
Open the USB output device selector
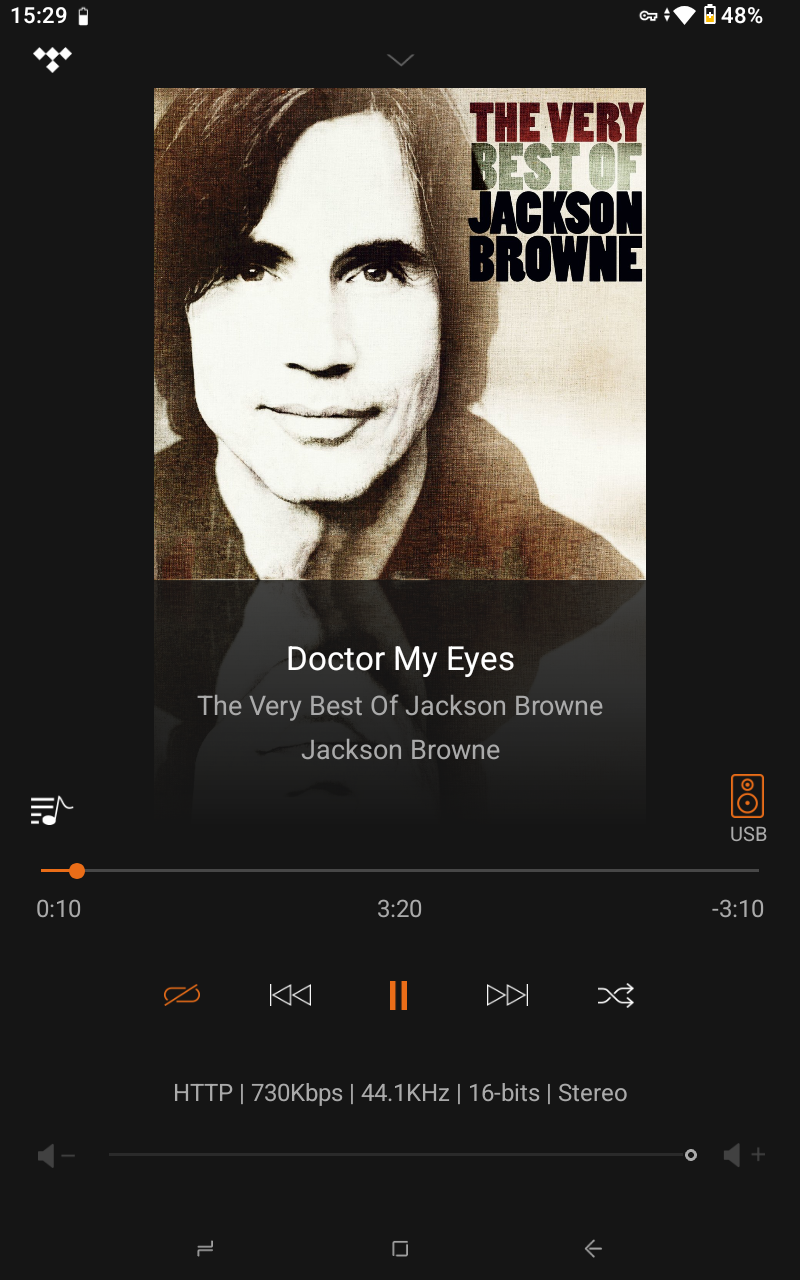(747, 807)
